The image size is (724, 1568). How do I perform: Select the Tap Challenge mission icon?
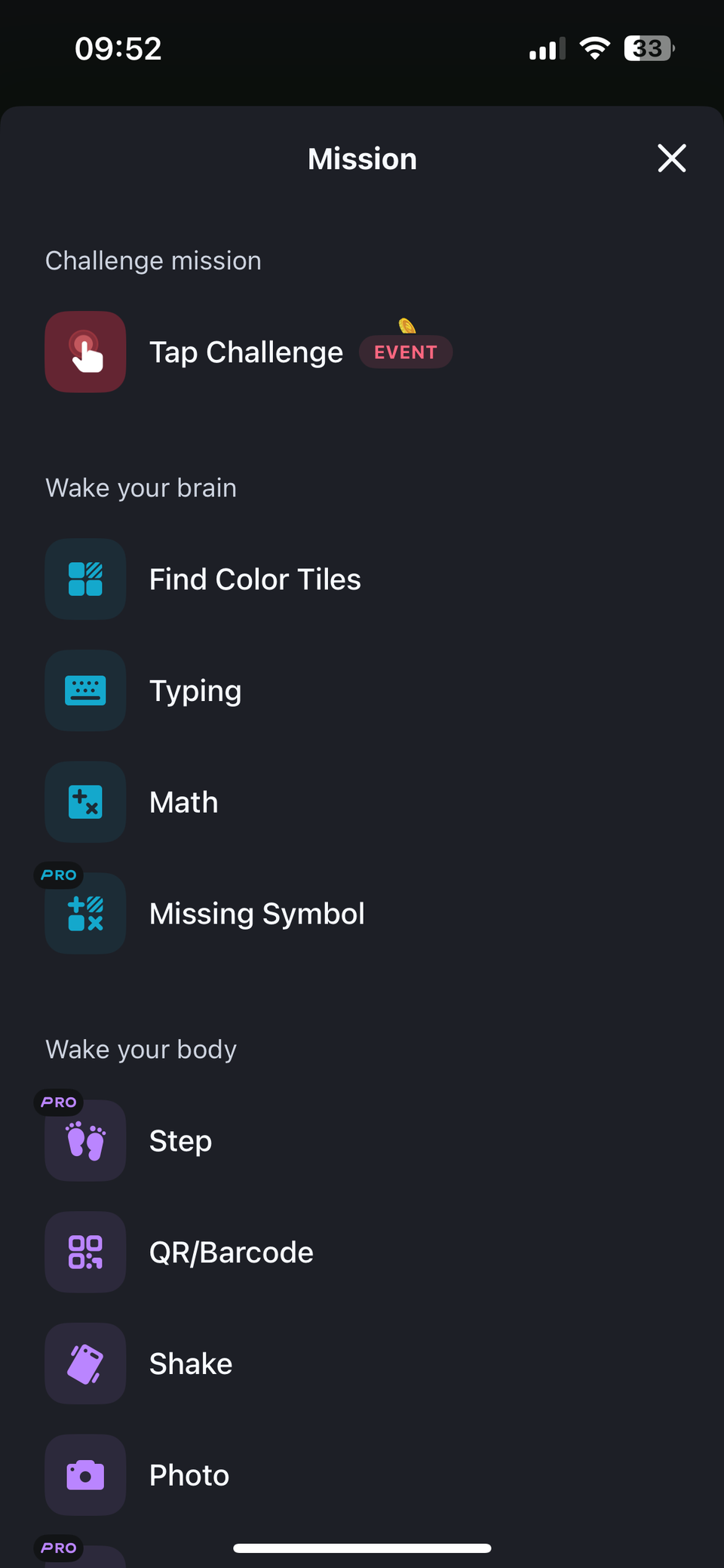(x=85, y=352)
